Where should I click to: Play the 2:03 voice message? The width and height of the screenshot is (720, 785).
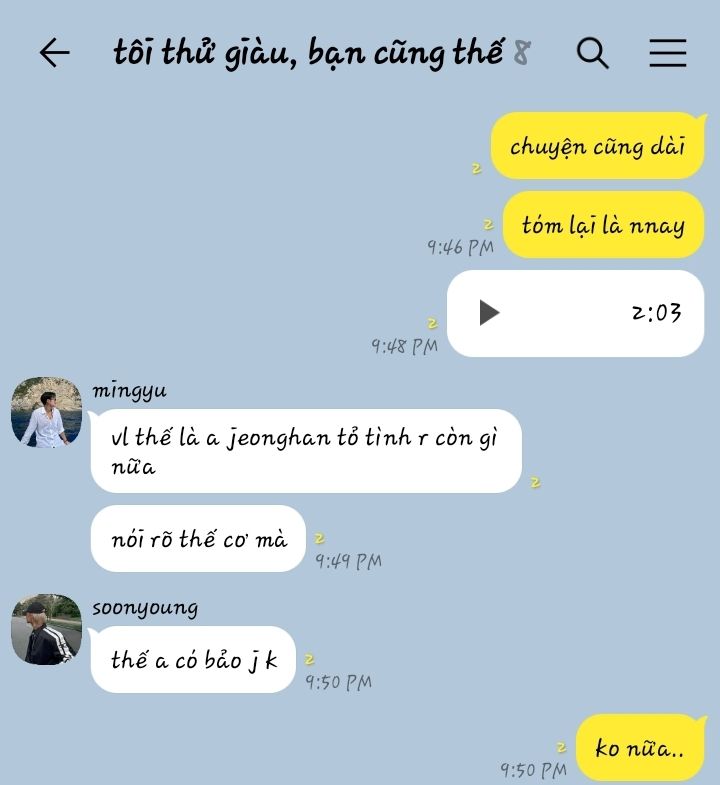click(x=488, y=313)
